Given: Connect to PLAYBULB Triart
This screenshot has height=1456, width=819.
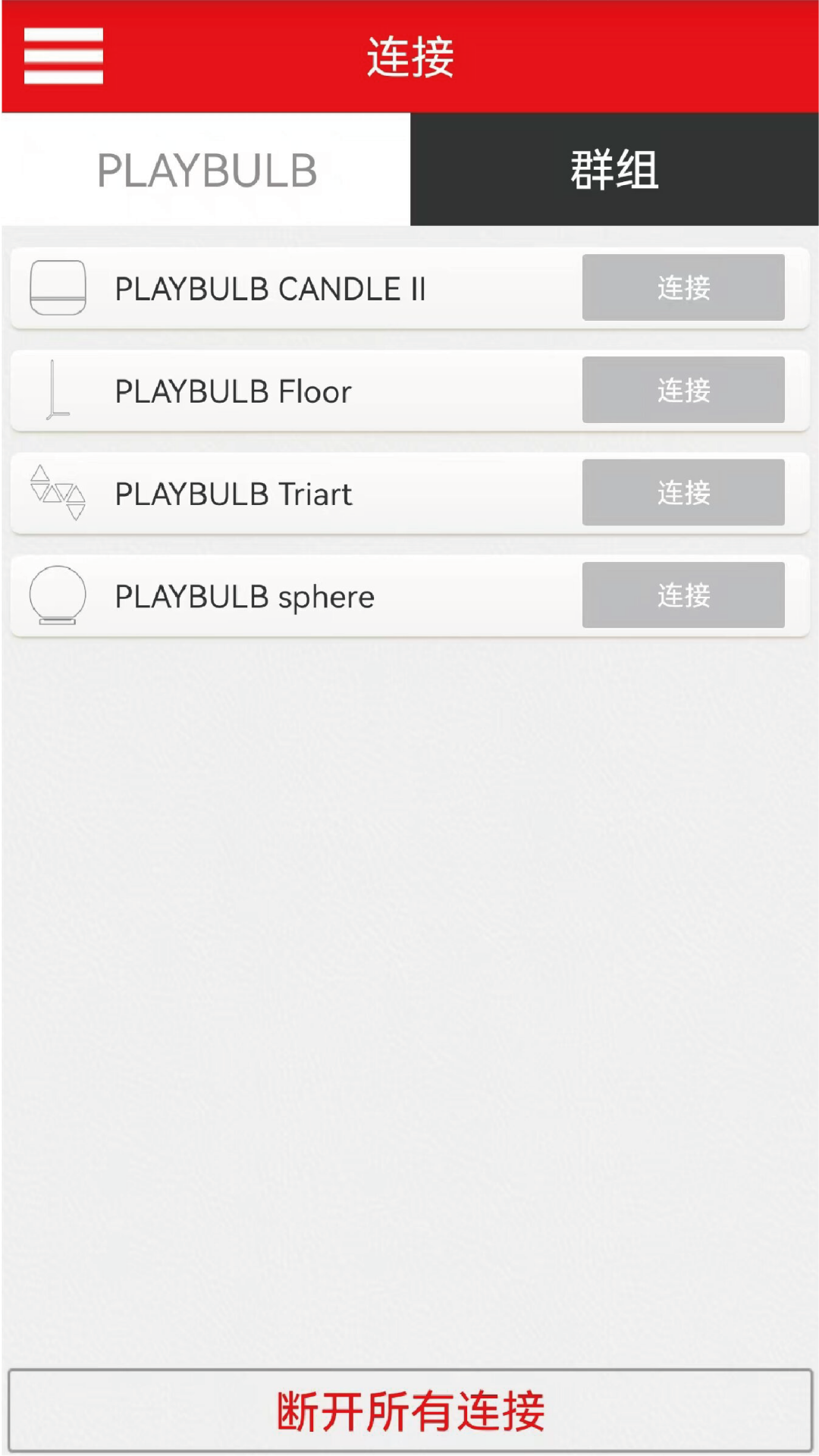Looking at the screenshot, I should (x=682, y=493).
